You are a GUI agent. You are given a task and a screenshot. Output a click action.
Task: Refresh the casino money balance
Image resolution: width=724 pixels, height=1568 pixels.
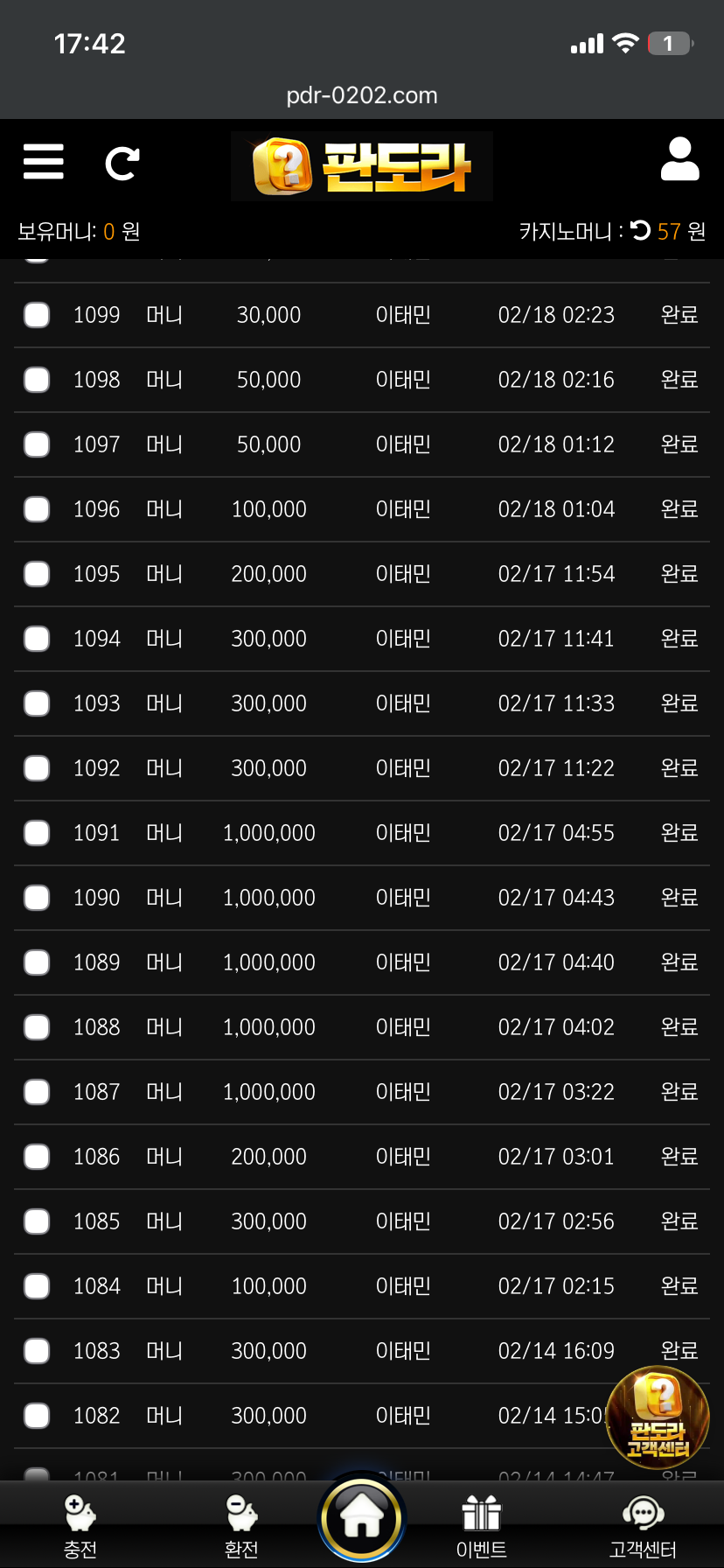[641, 231]
